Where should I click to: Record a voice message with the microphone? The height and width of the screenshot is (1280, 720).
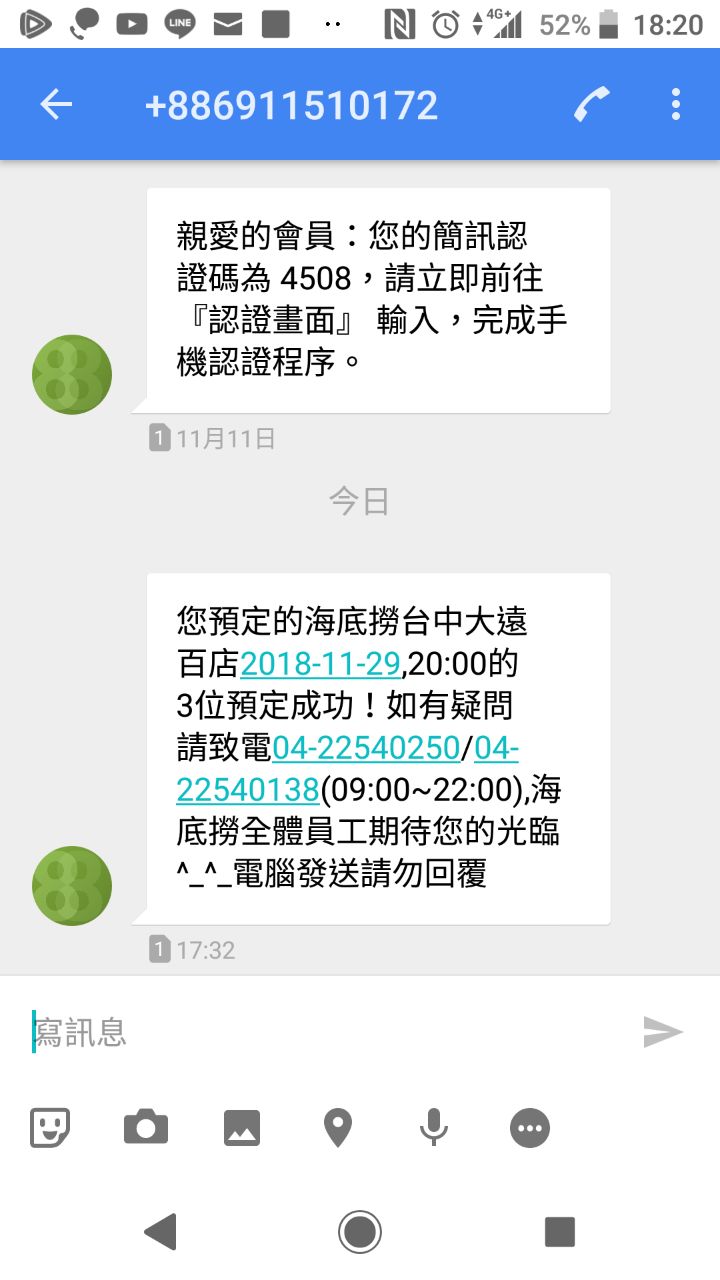(433, 1128)
